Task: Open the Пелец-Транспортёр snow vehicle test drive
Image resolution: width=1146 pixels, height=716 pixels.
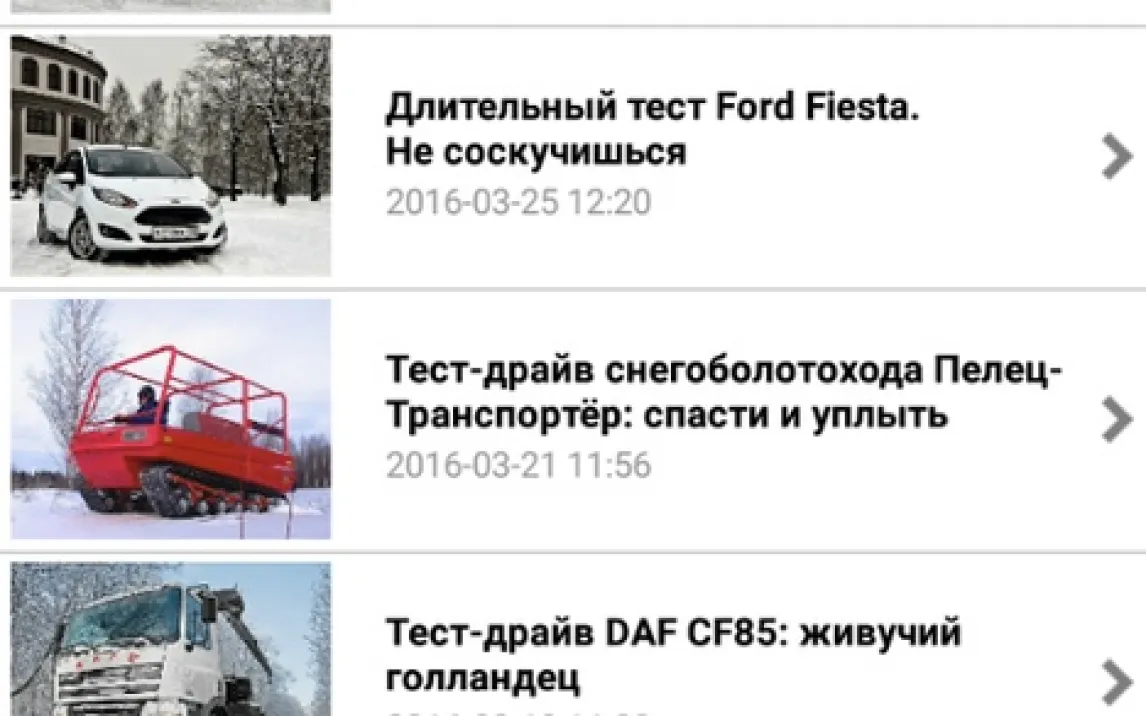Action: (723, 392)
